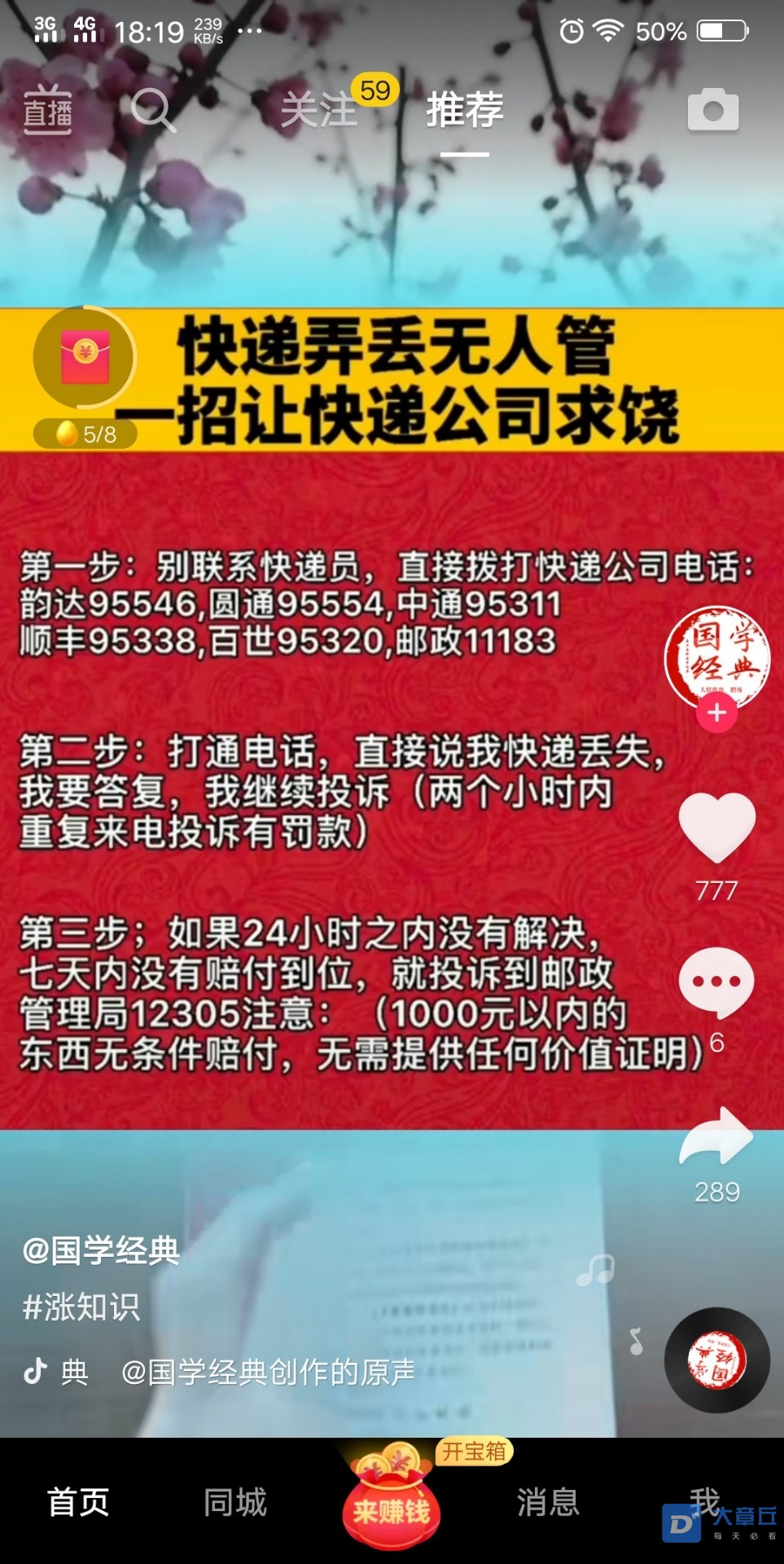Image resolution: width=784 pixels, height=1564 pixels.
Task: Open the comments bubble
Action: [716, 982]
